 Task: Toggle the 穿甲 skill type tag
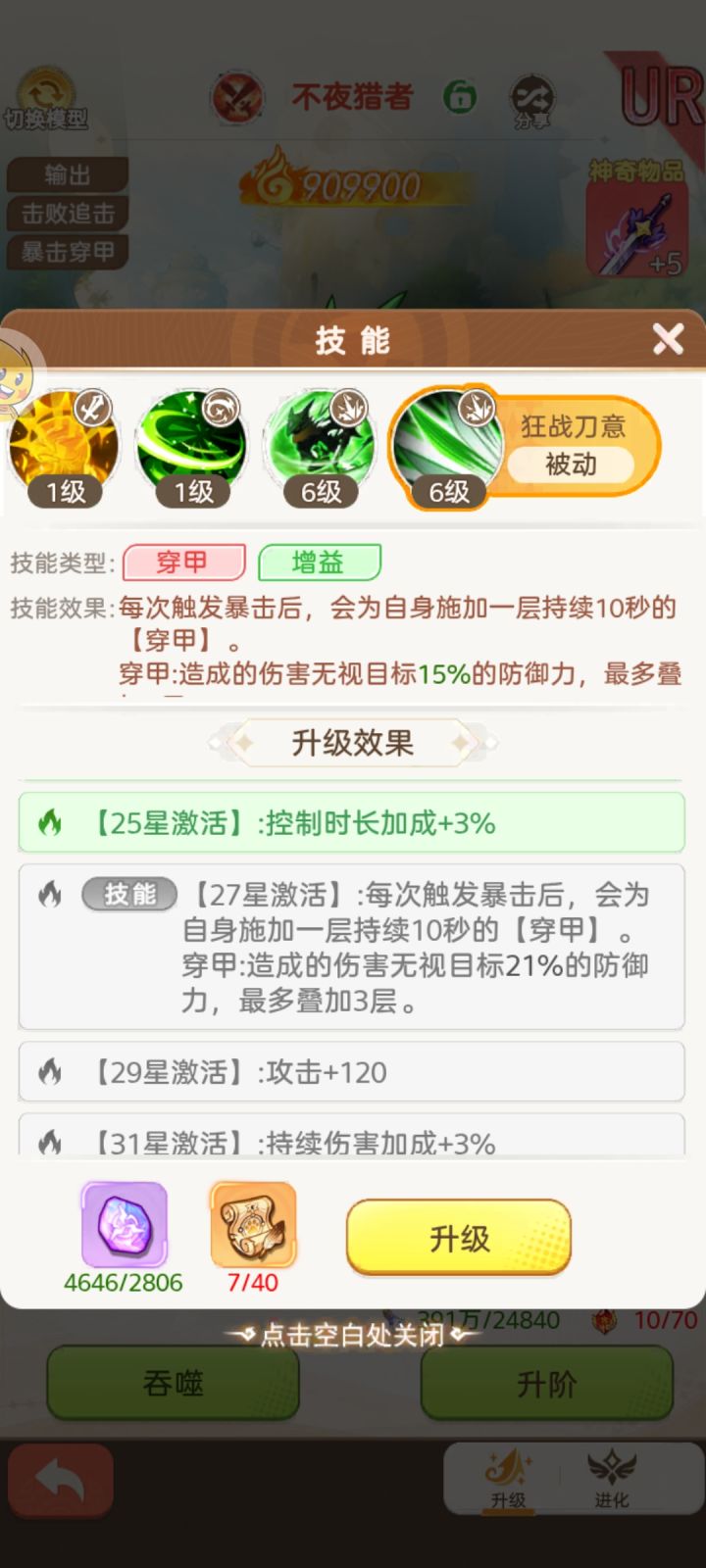183,562
